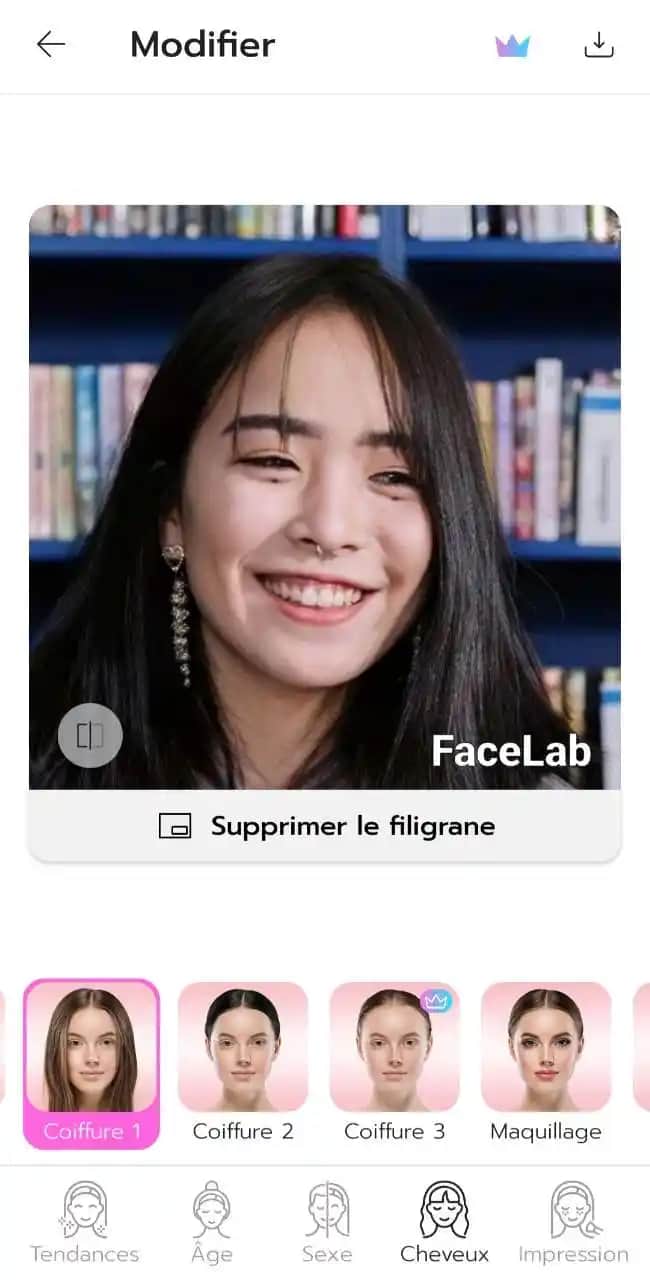
Task: Open the Impression tab
Action: (573, 1222)
